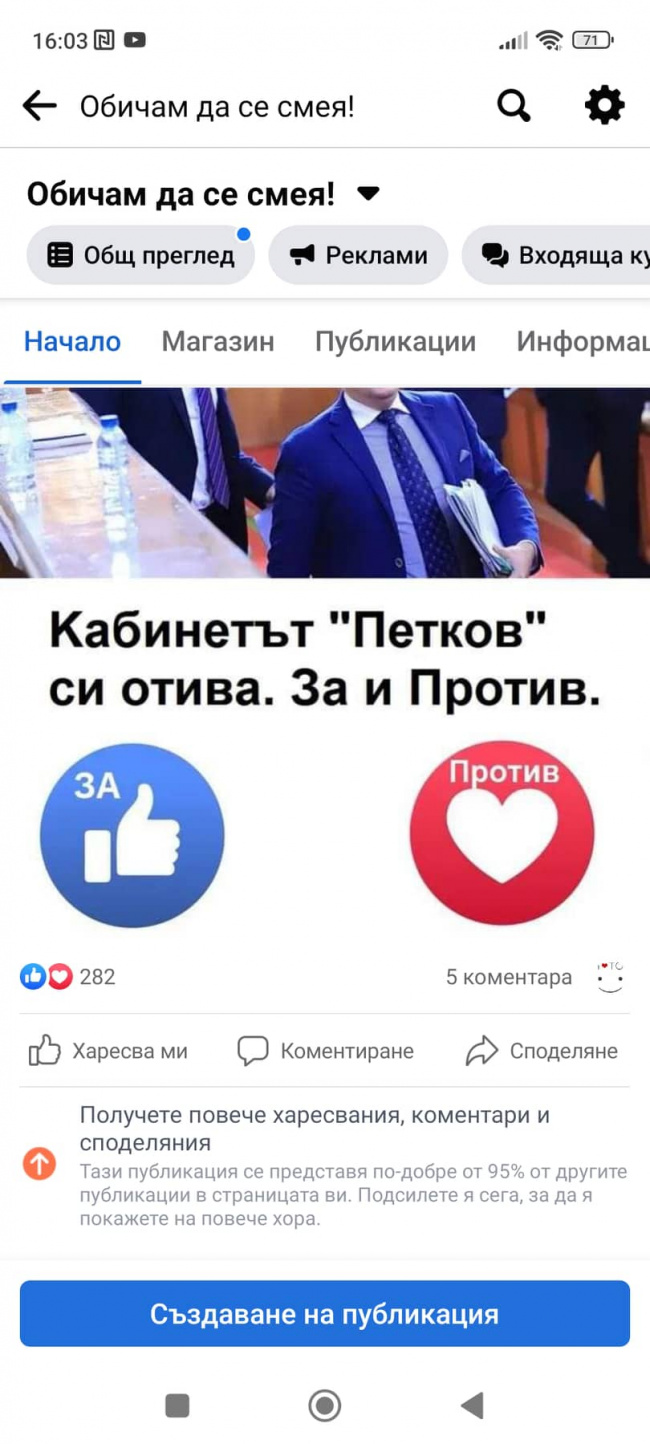
Task: Open the page search
Action: 514,105
